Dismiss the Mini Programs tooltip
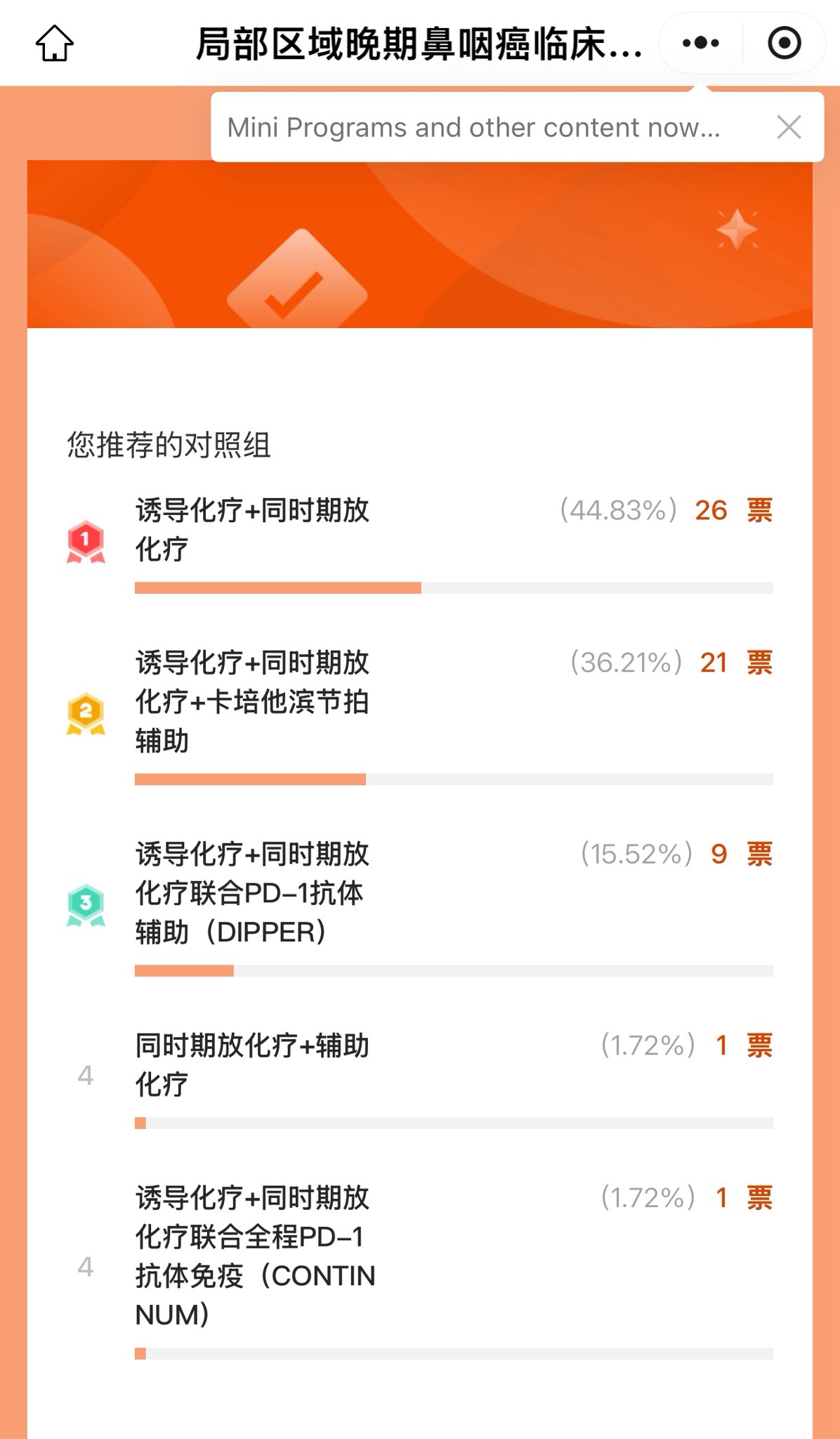Image resolution: width=840 pixels, height=1439 pixels. tap(789, 127)
